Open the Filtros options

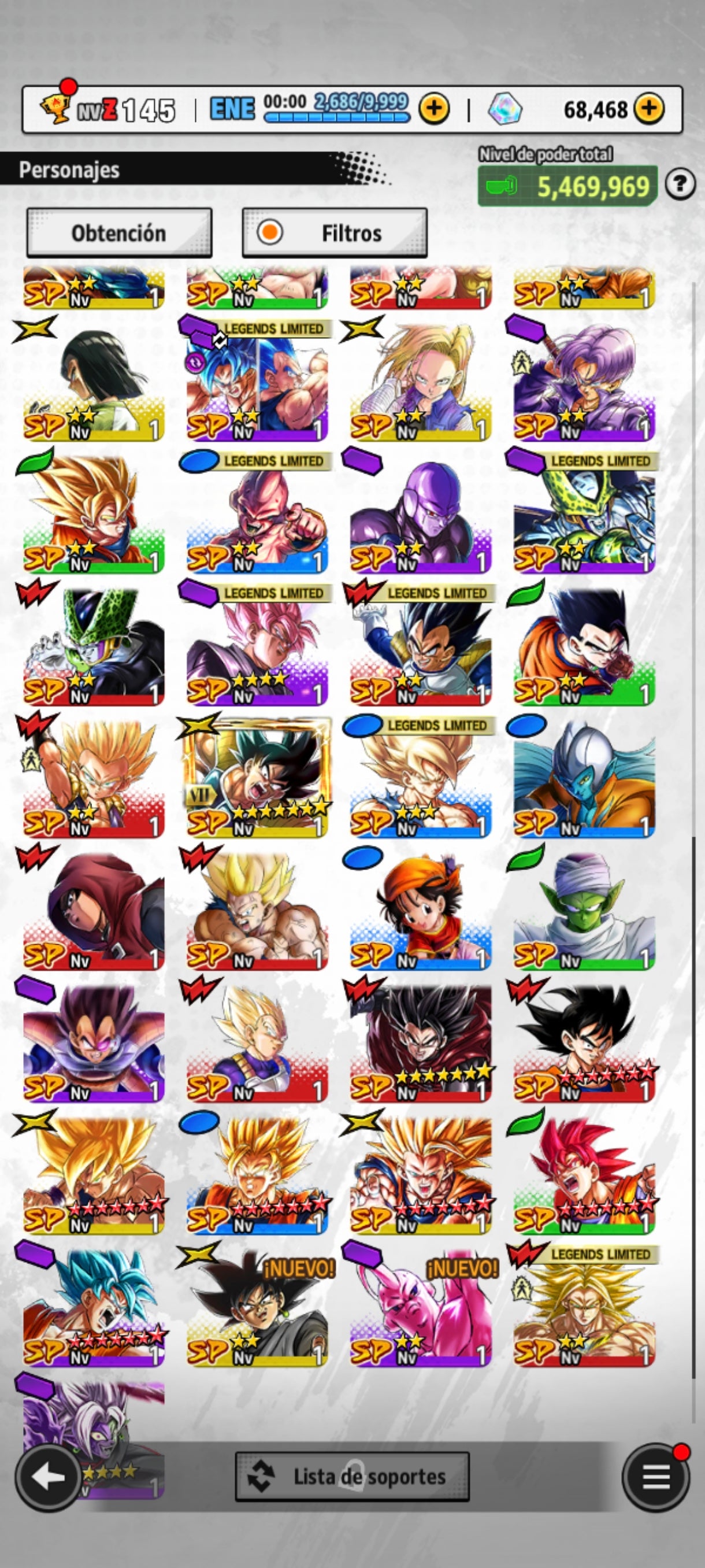(x=335, y=233)
